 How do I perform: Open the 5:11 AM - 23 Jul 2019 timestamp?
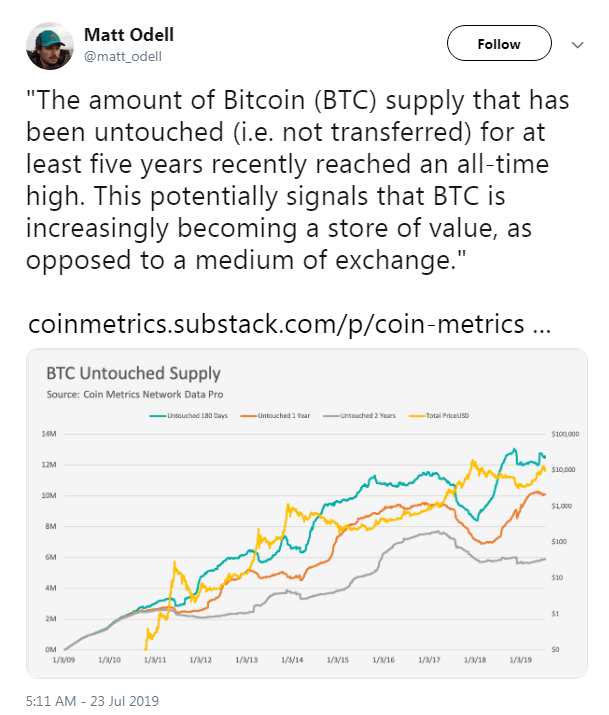point(91,700)
